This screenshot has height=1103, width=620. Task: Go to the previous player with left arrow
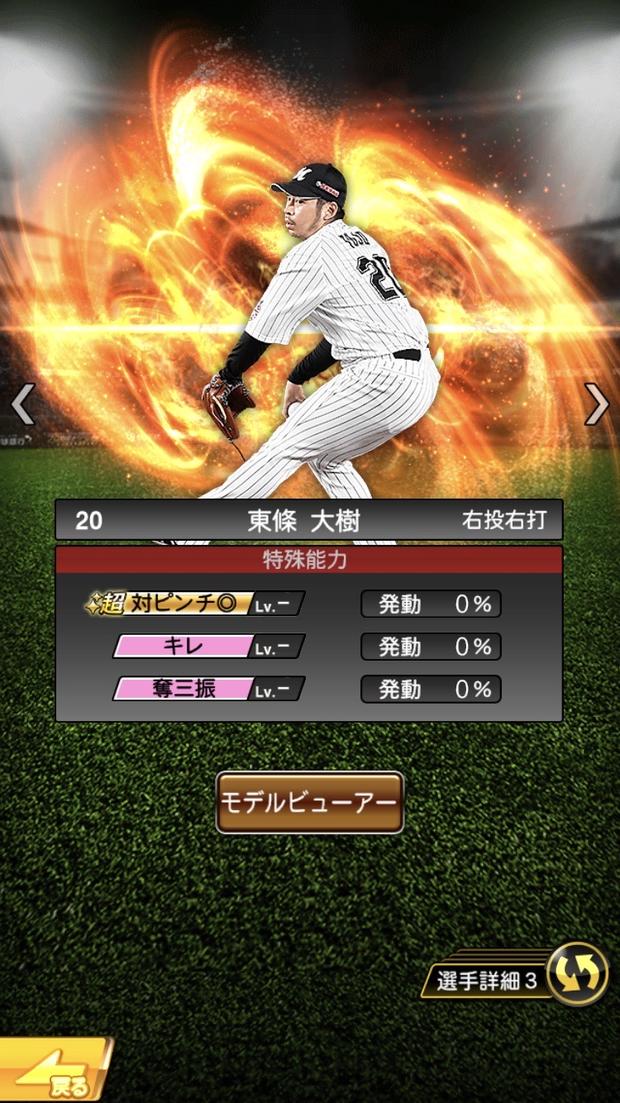coord(22,404)
